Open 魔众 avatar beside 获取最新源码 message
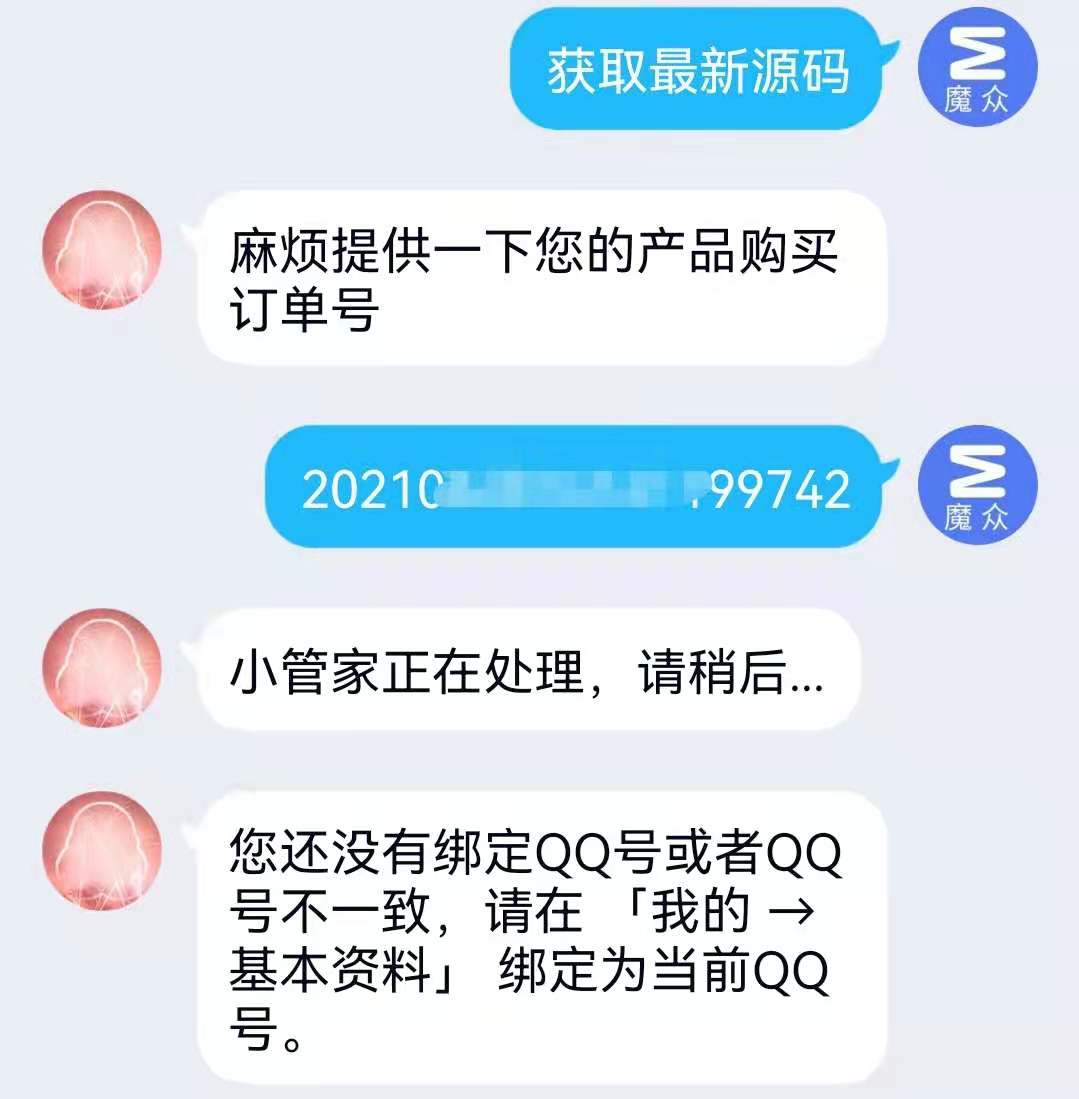 [977, 70]
